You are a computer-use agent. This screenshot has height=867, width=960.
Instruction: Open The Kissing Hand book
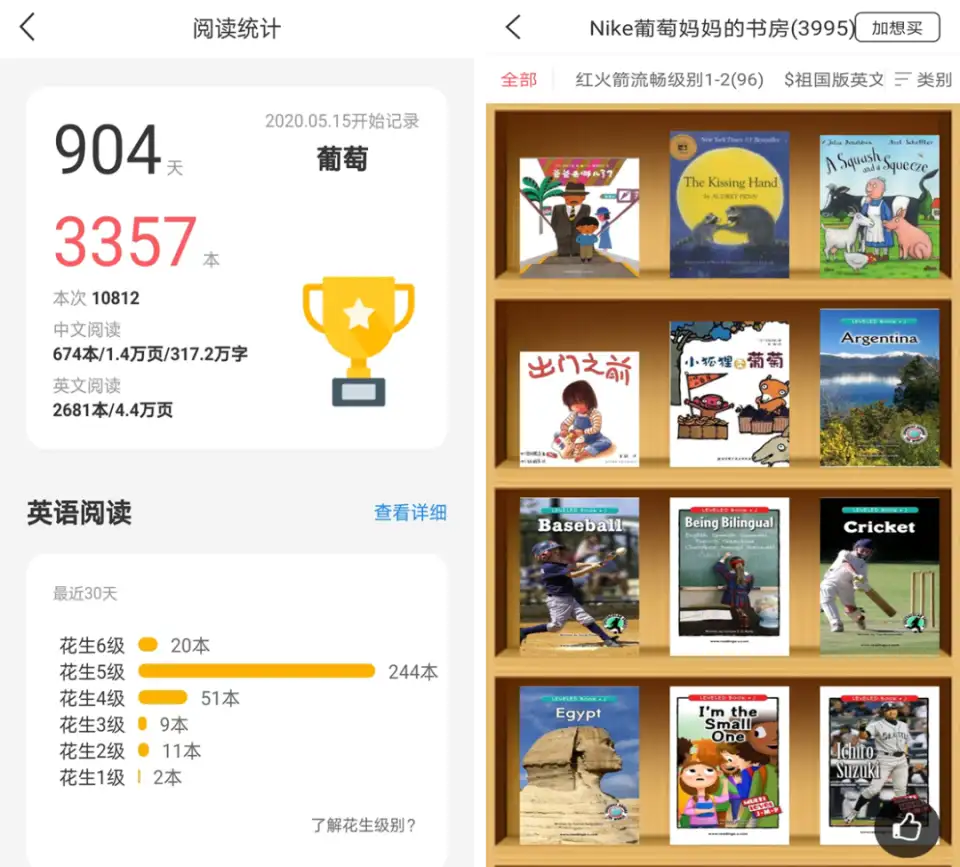pos(729,205)
